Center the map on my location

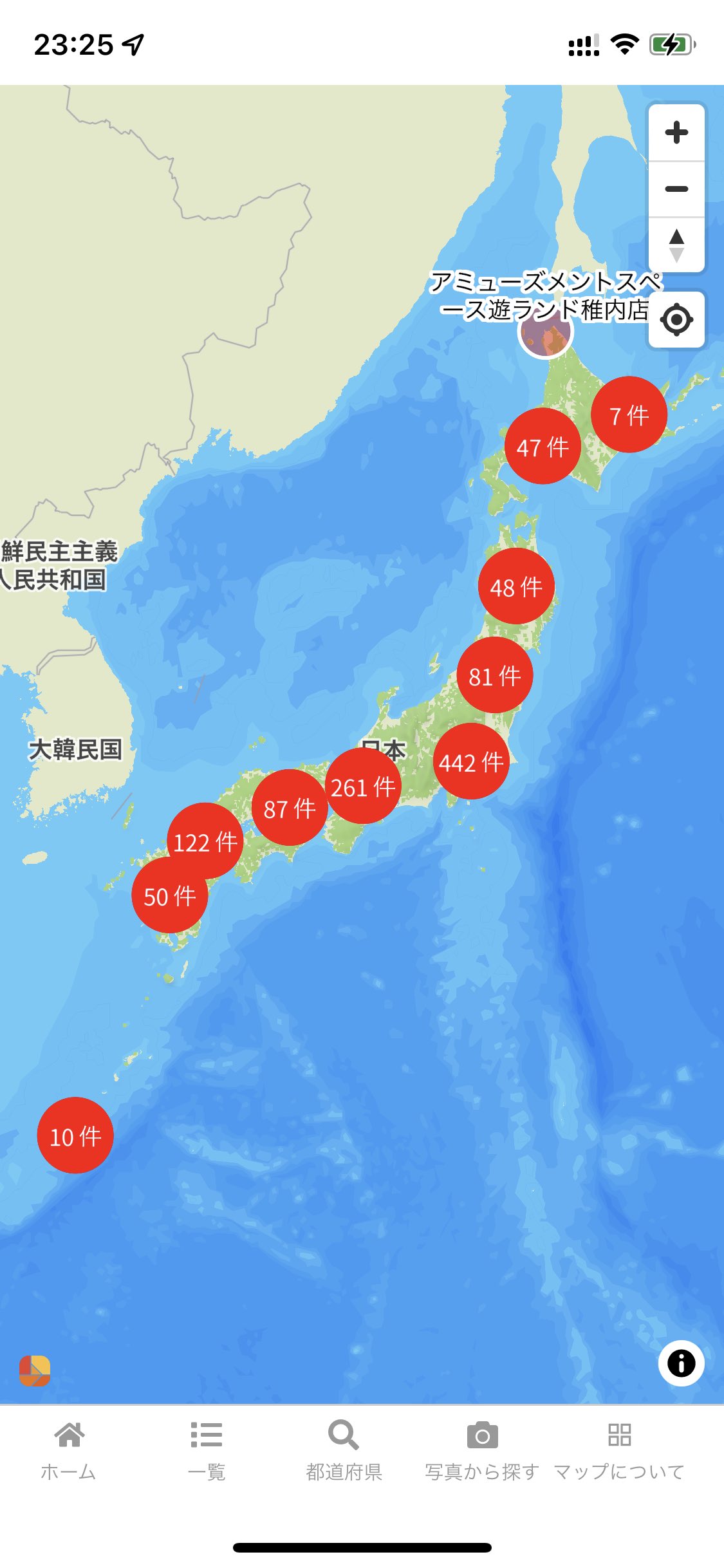676,320
